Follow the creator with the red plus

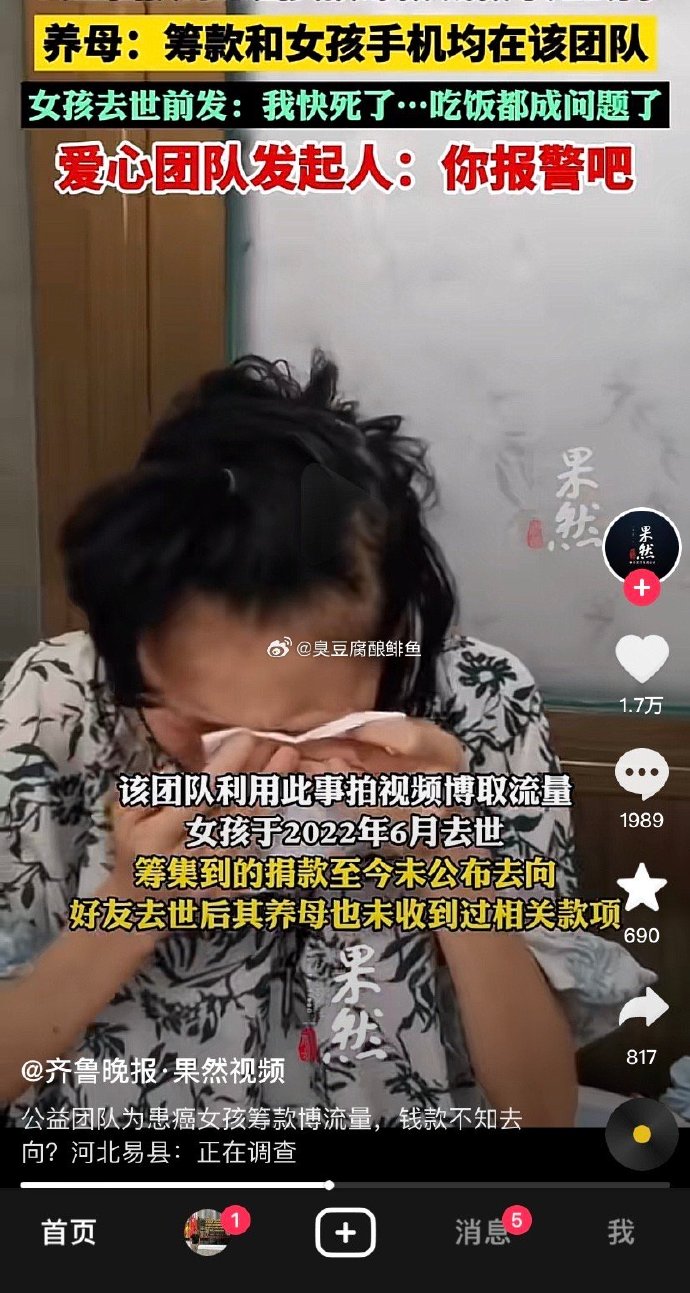tap(641, 590)
